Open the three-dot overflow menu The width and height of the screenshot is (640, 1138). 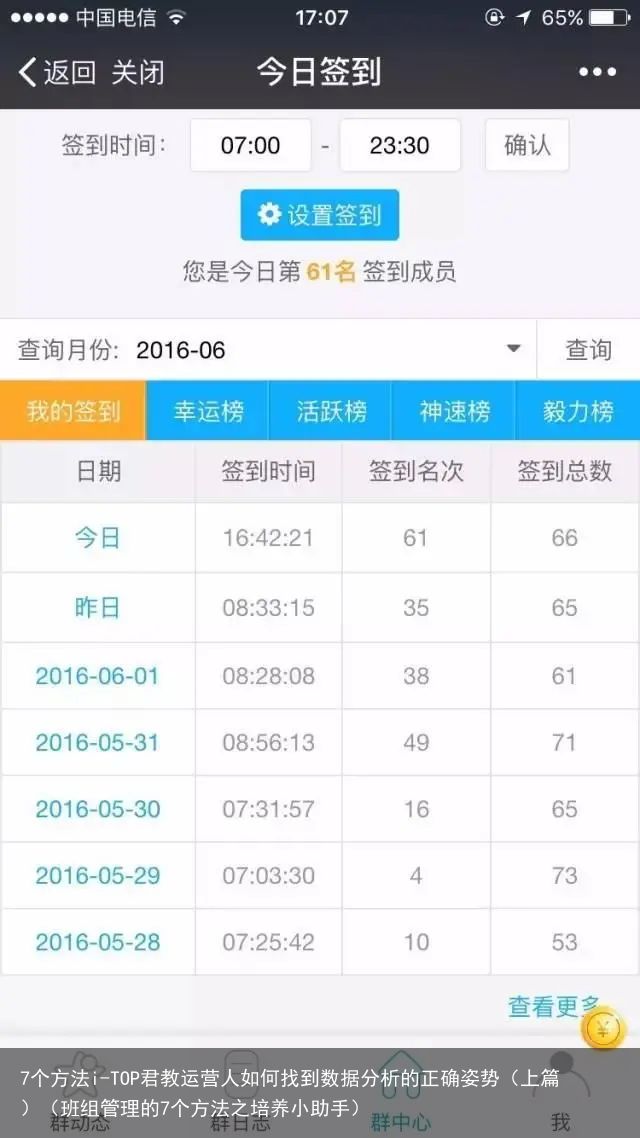pyautogui.click(x=597, y=73)
